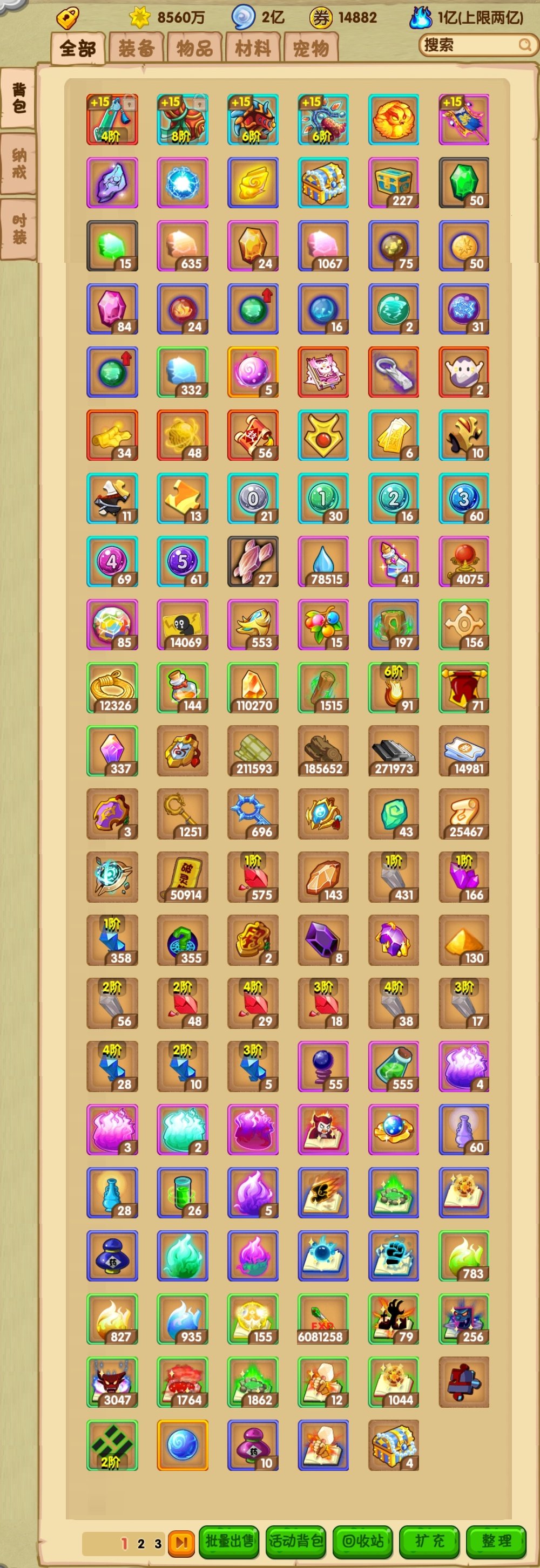
Task: Open 活动背包
Action: click(296, 1540)
